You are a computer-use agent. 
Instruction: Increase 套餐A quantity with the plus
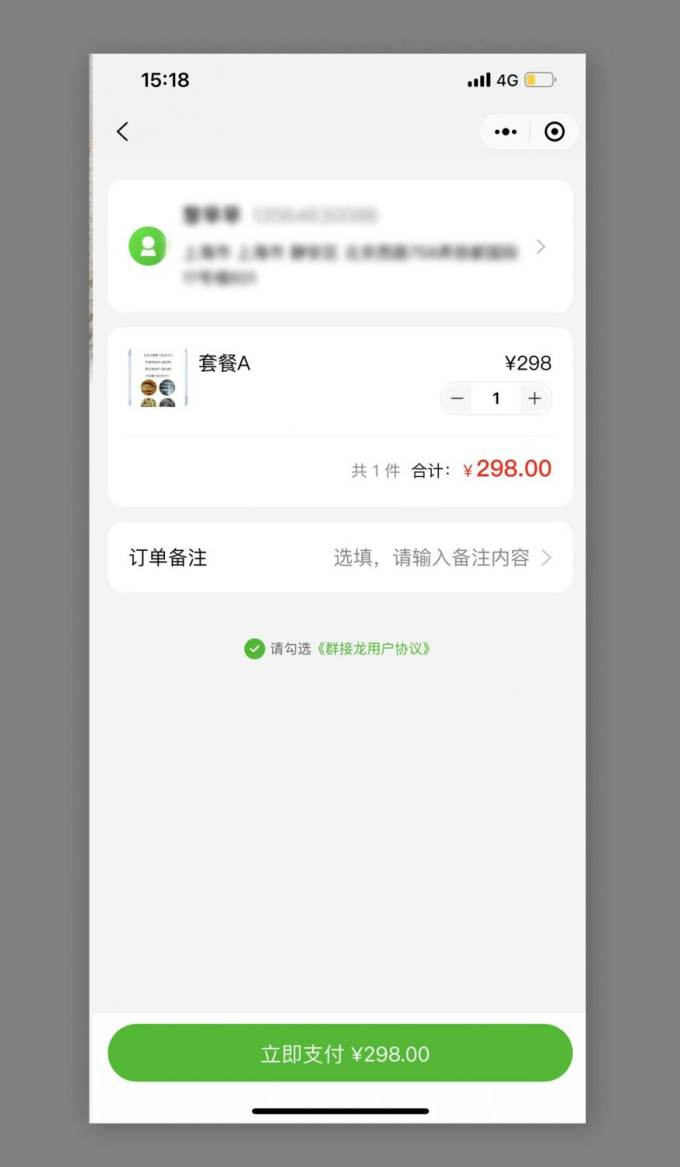click(535, 399)
